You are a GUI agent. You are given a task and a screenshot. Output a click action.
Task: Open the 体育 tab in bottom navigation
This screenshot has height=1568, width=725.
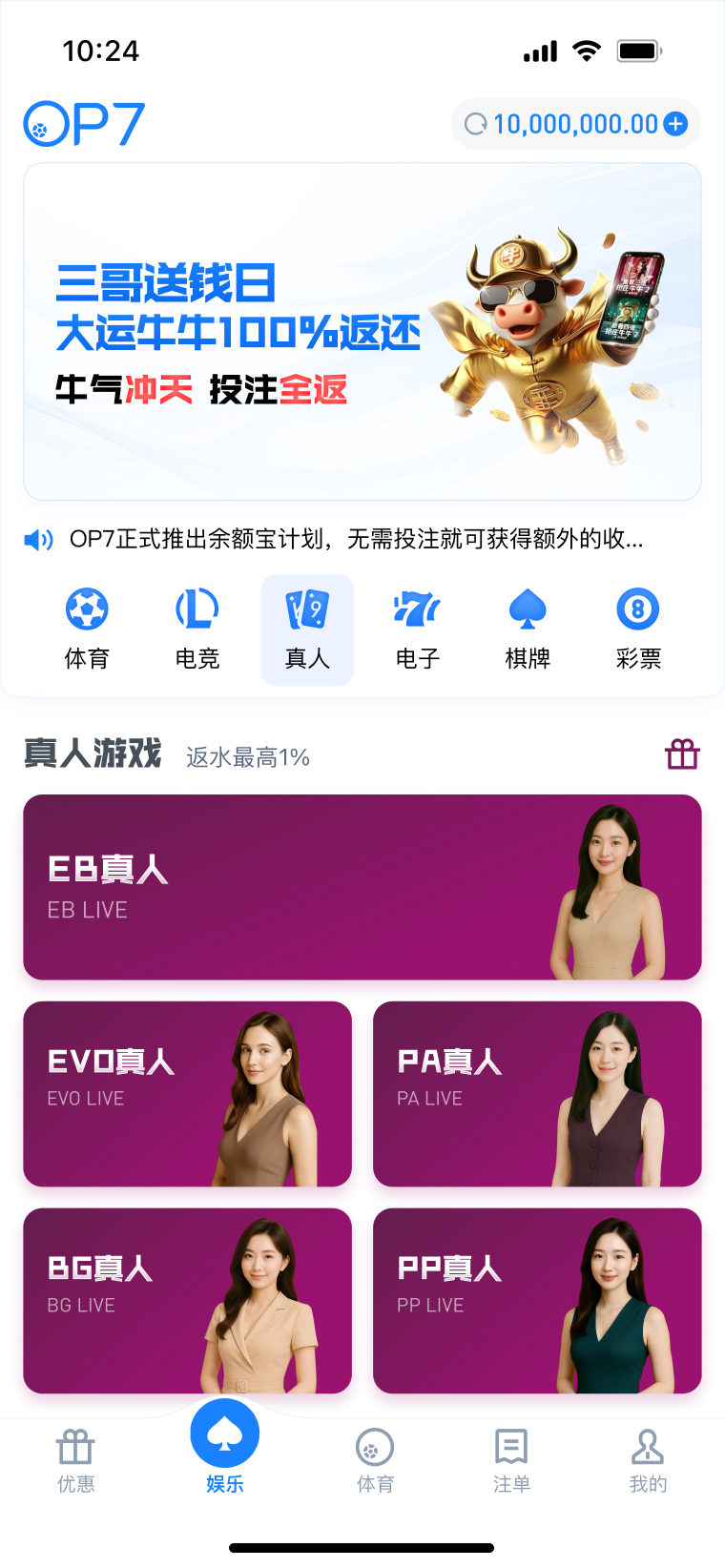coord(375,1460)
